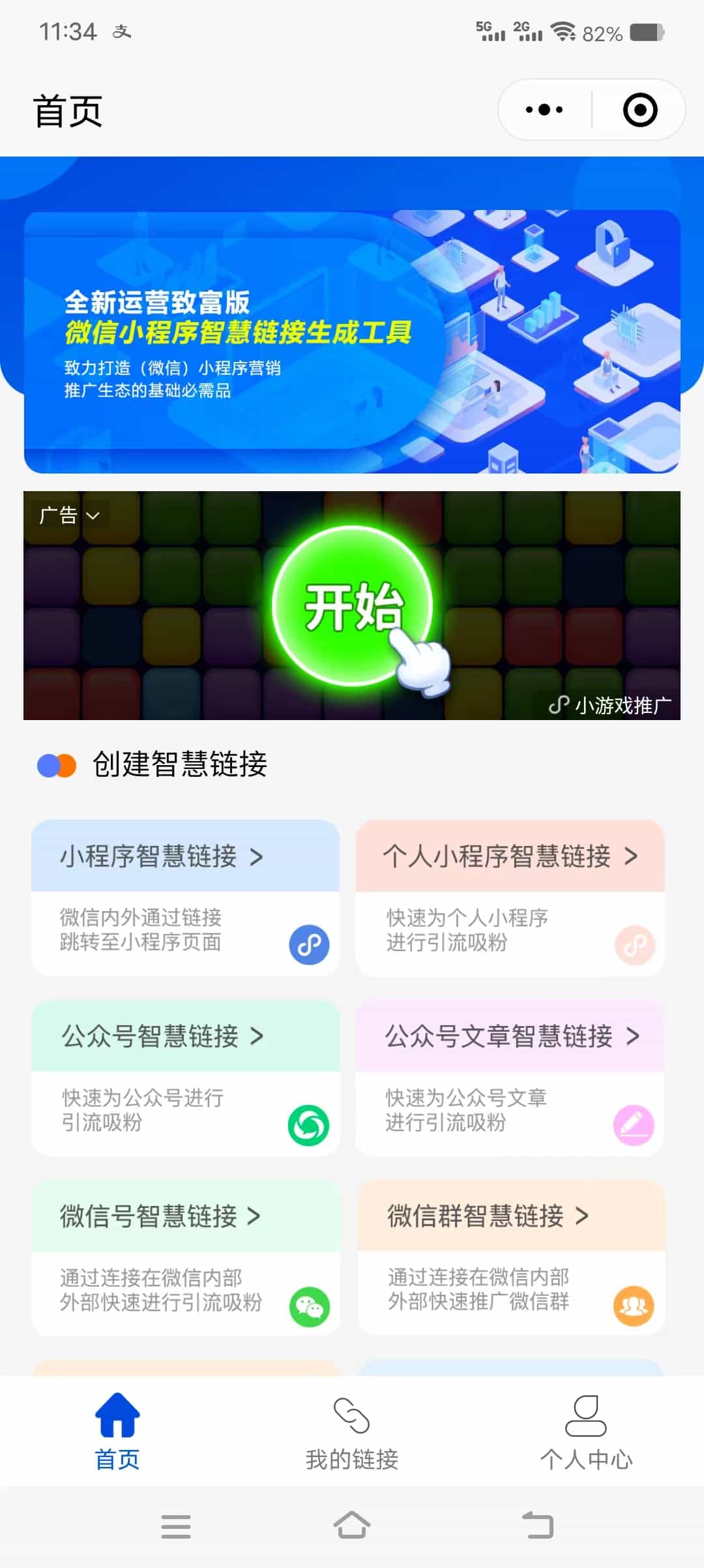The image size is (704, 1568).
Task: Tap the orange group icon on 微信群智慧链接 card
Action: click(x=634, y=1304)
